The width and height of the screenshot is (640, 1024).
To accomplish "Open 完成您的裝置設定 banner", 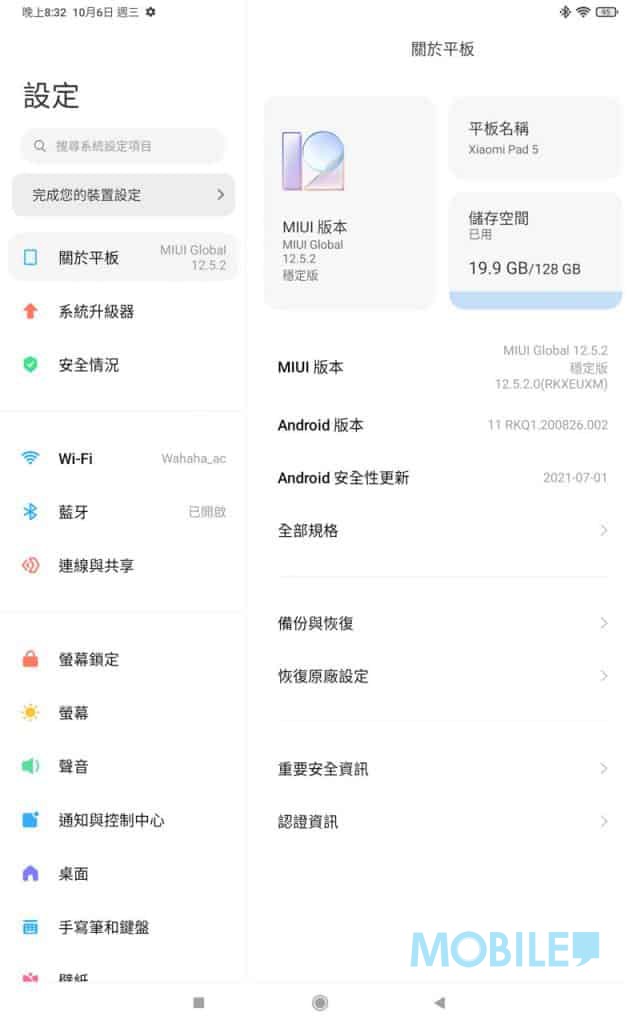I will [123, 195].
